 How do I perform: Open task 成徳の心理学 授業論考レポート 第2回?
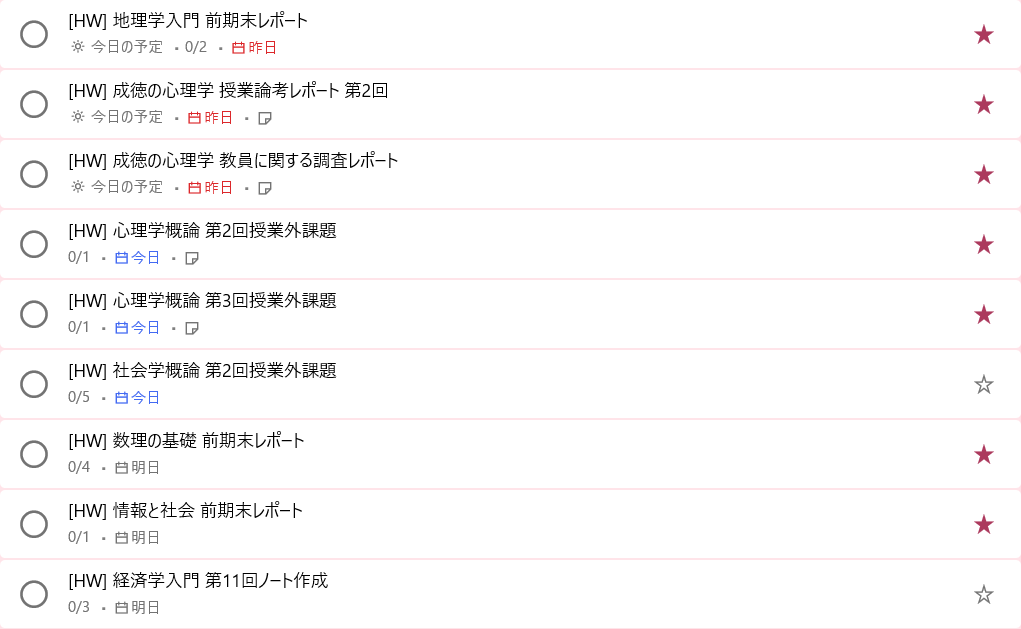coord(228,91)
